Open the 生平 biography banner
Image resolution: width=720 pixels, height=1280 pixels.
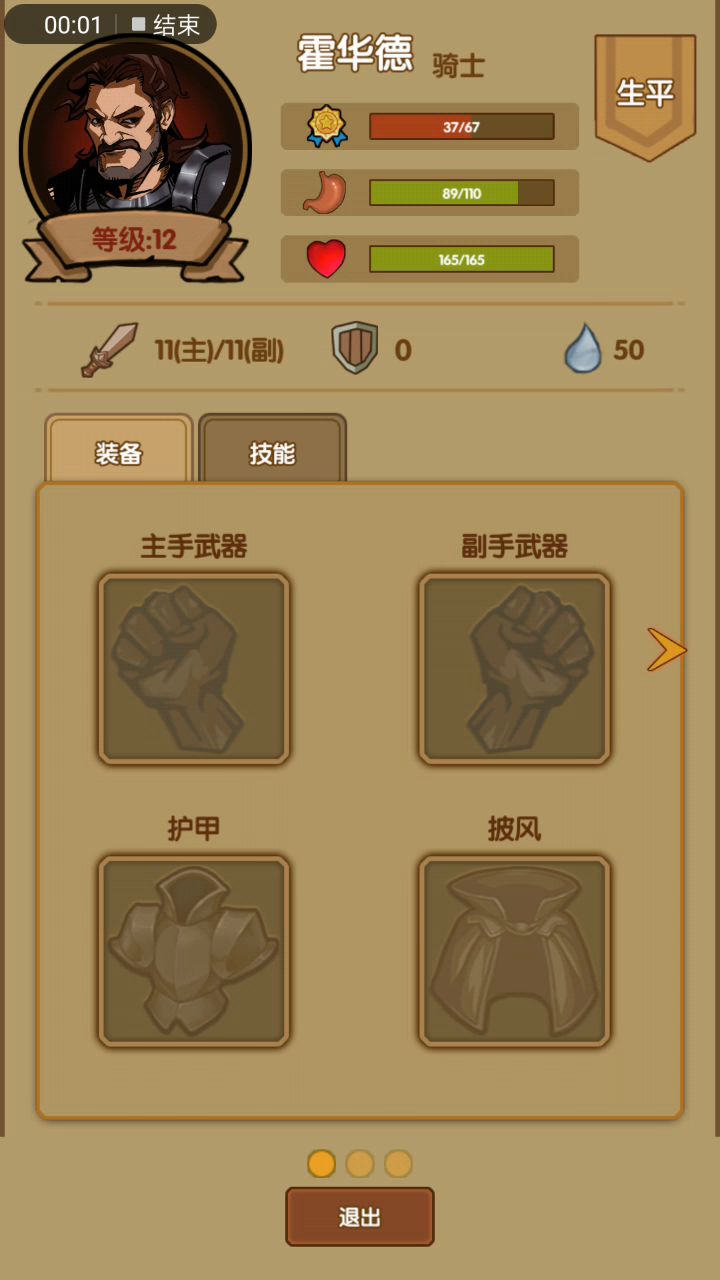pyautogui.click(x=645, y=93)
